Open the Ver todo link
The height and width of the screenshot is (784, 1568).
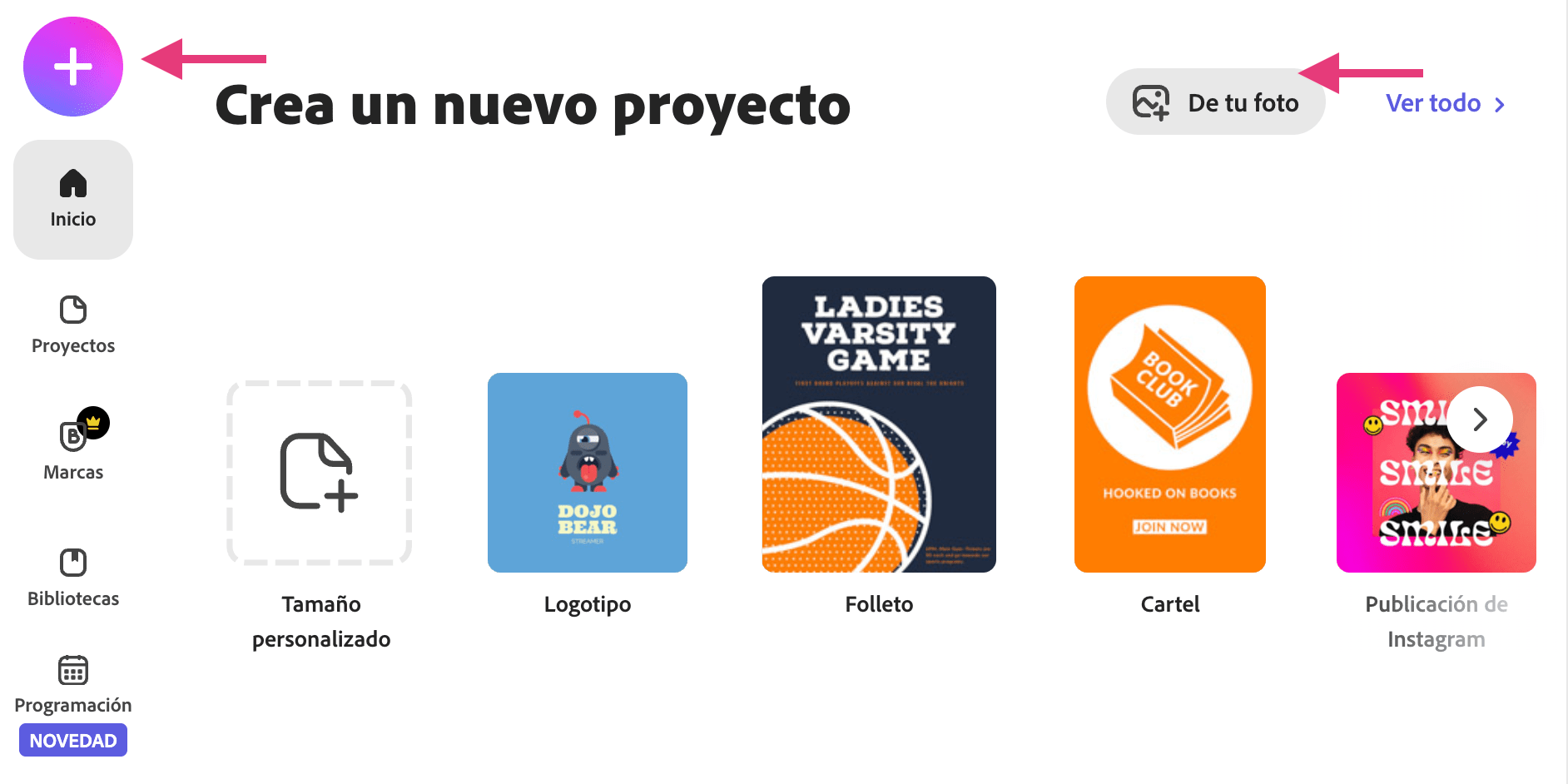1444,103
